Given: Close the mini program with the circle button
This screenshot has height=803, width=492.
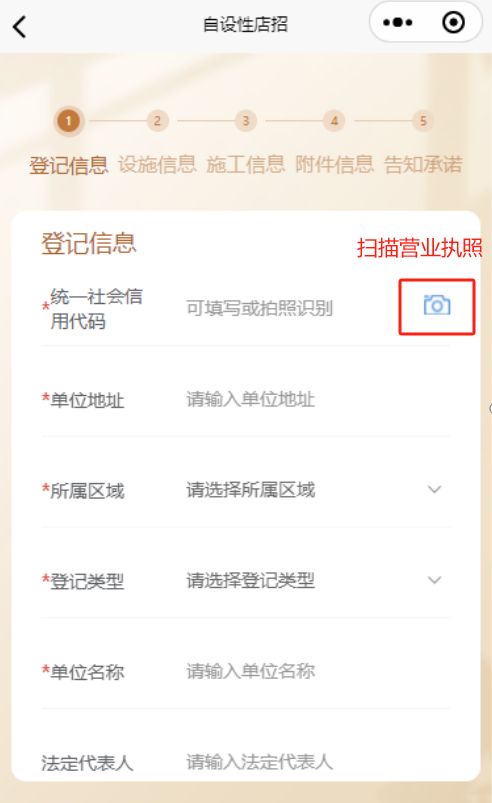Looking at the screenshot, I should pyautogui.click(x=453, y=23).
